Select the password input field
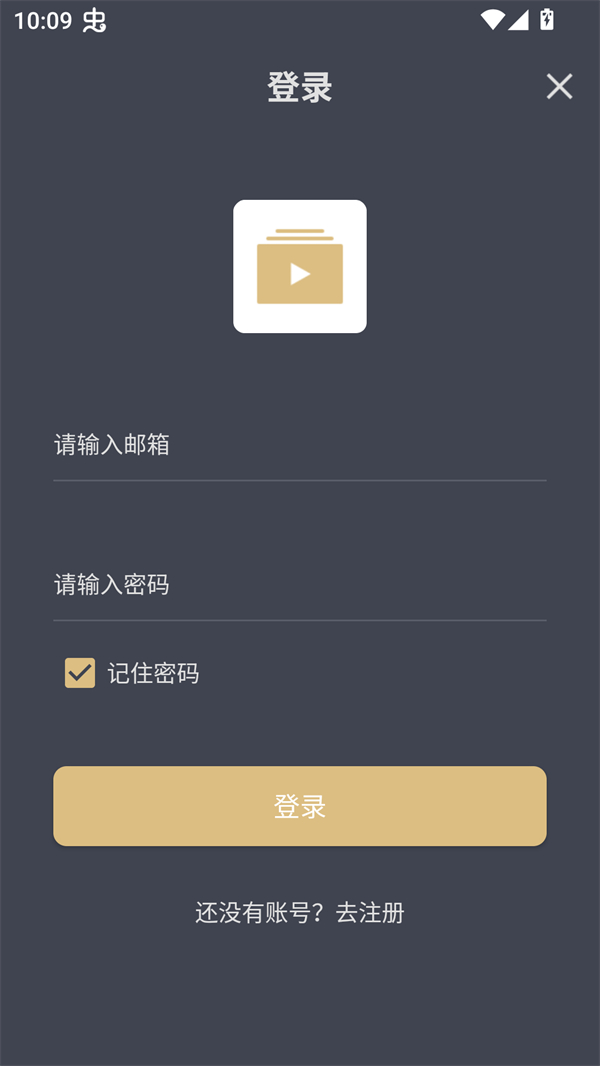 click(299, 585)
